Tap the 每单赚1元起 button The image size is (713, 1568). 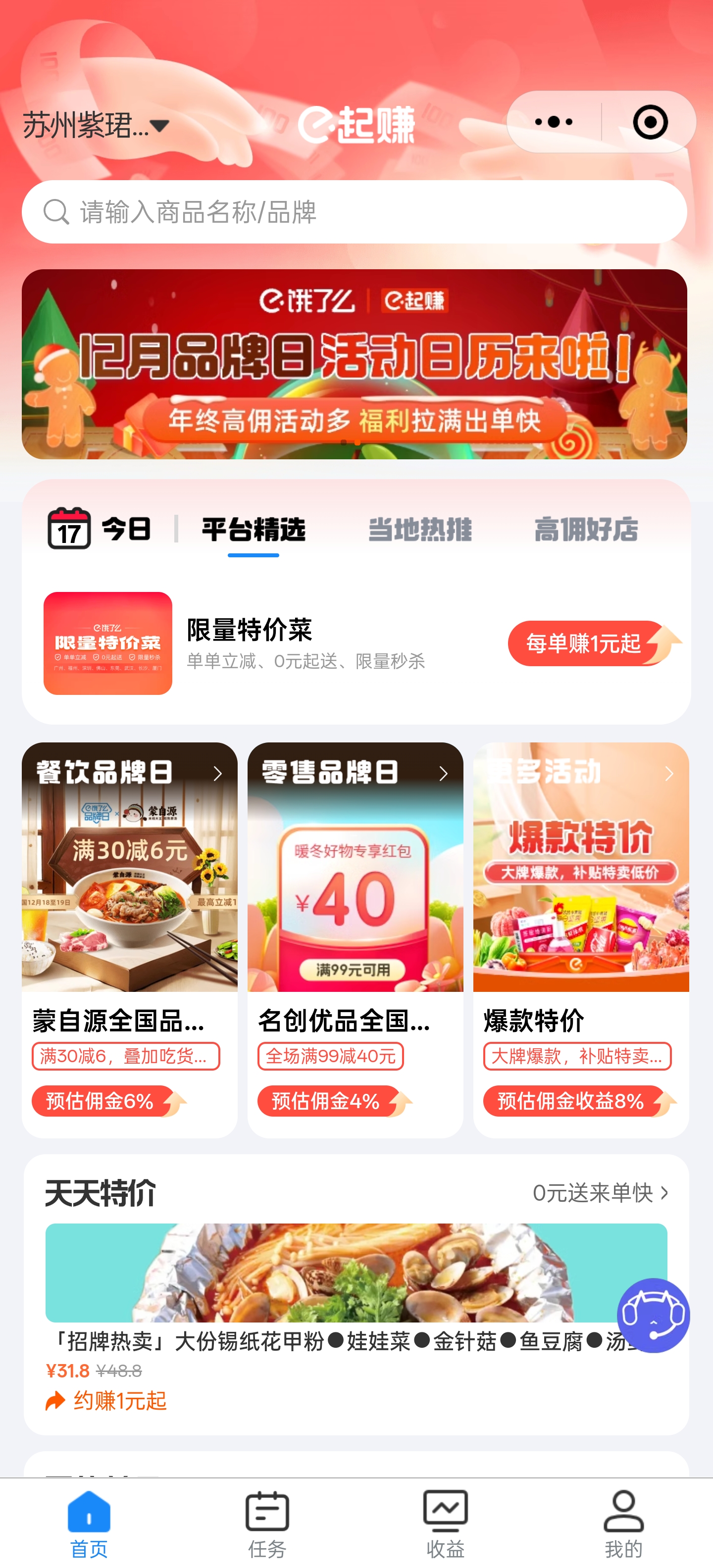pos(594,643)
